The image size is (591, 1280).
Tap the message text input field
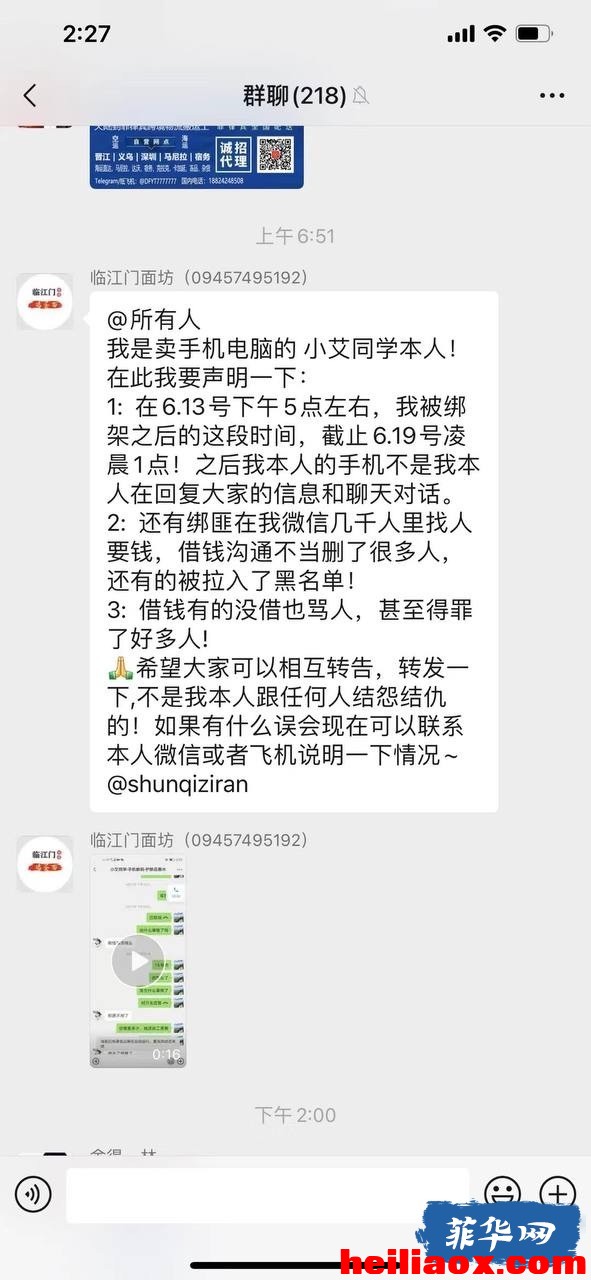pos(267,1194)
